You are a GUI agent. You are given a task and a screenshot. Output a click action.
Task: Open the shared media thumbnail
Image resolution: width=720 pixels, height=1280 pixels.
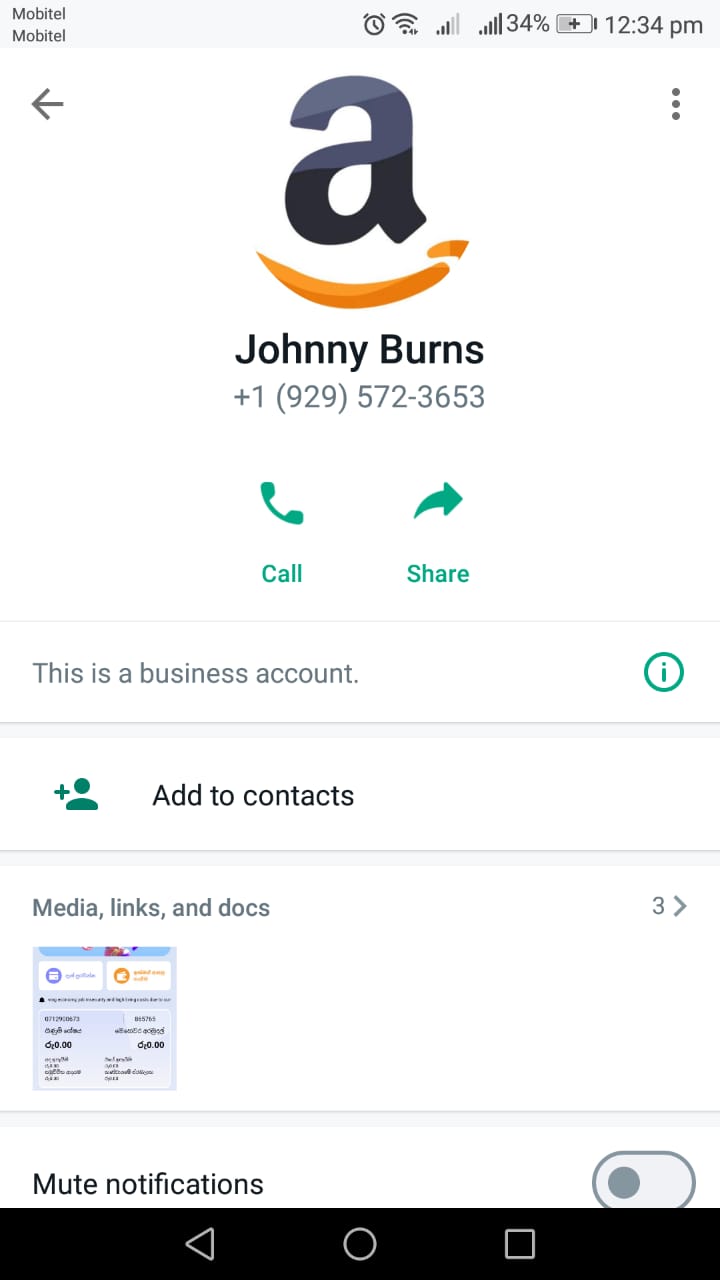point(105,1018)
